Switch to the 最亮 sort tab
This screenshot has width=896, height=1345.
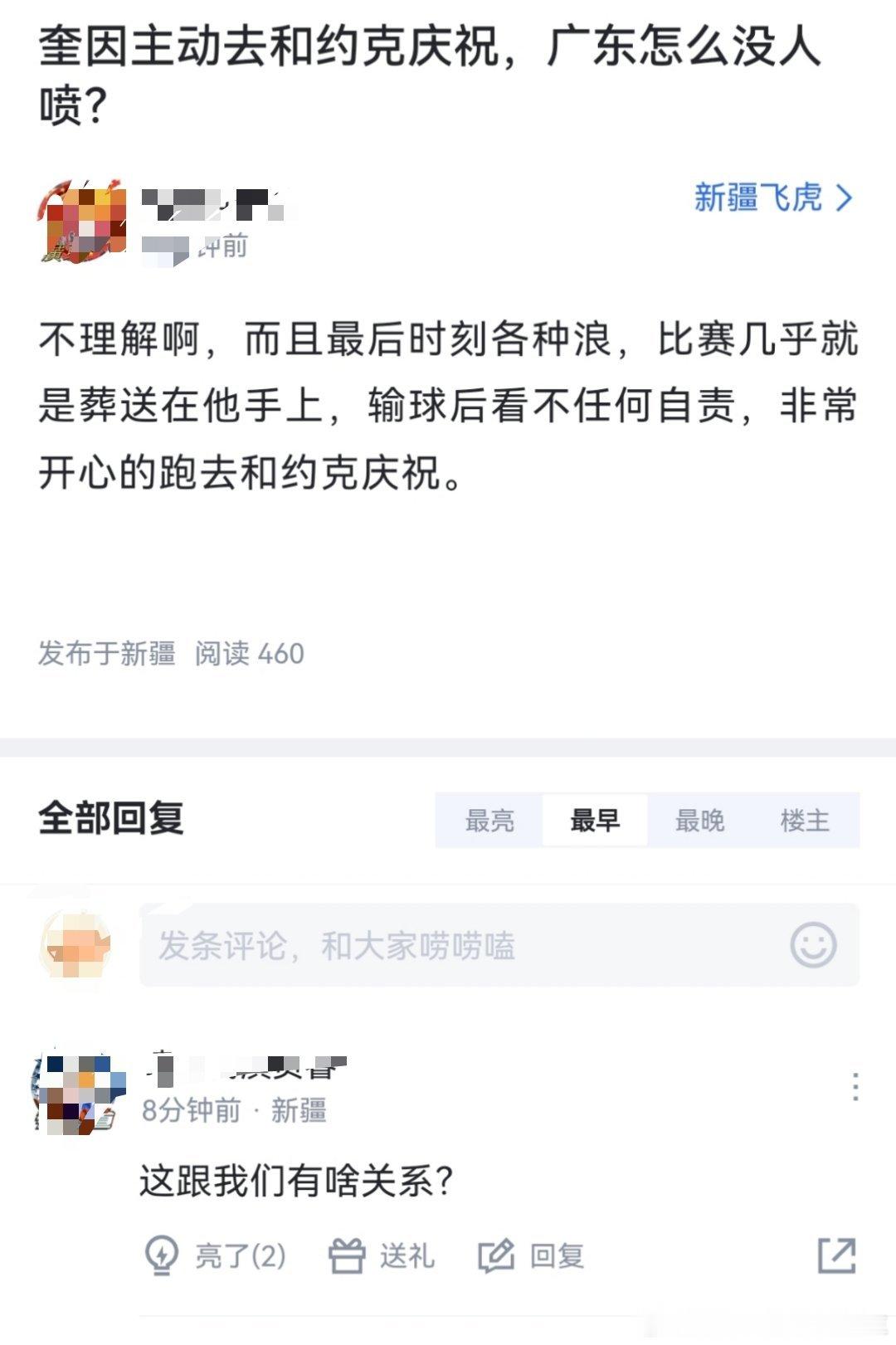(x=489, y=820)
